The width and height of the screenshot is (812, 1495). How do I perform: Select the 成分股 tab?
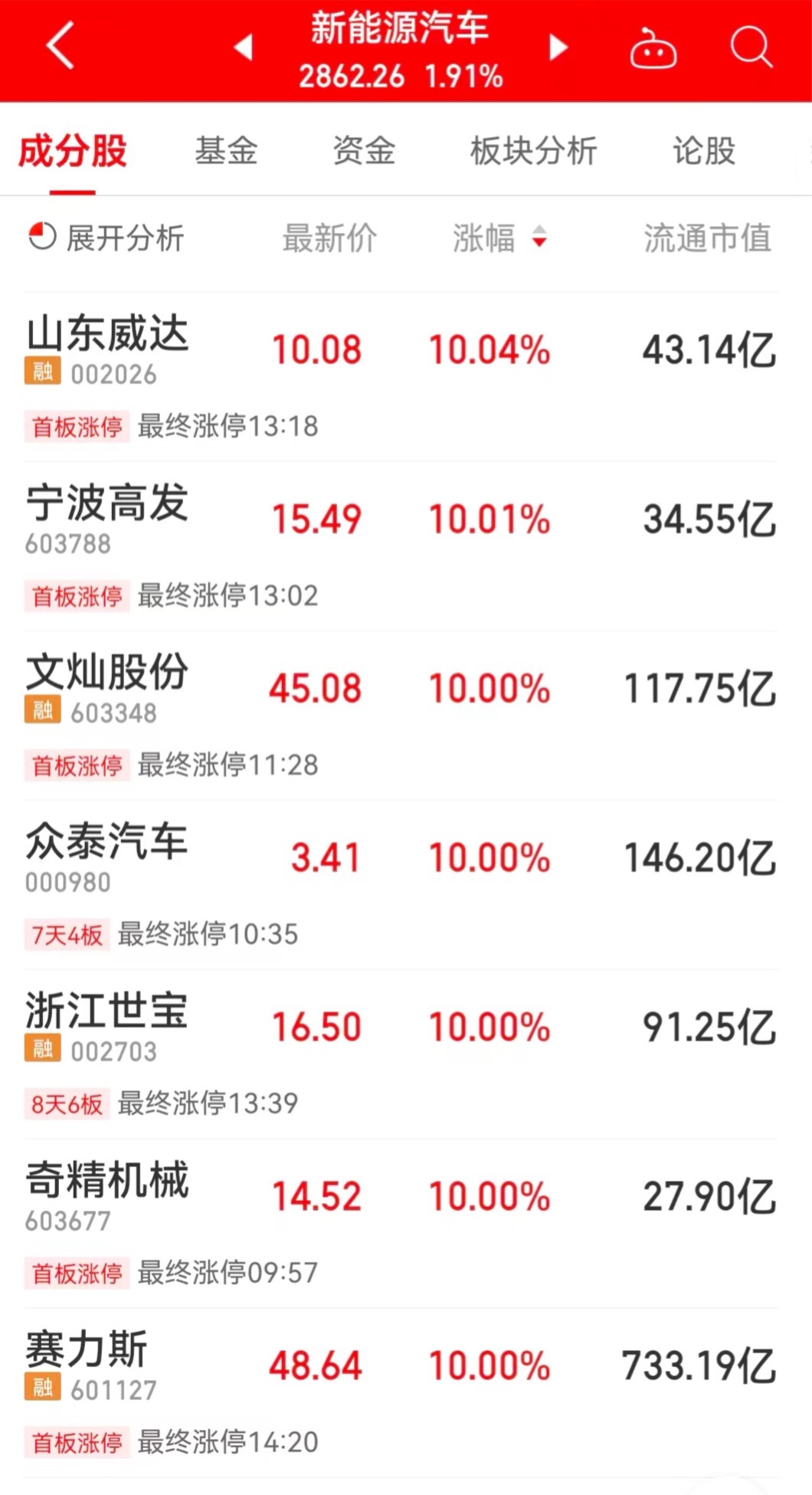[73, 151]
